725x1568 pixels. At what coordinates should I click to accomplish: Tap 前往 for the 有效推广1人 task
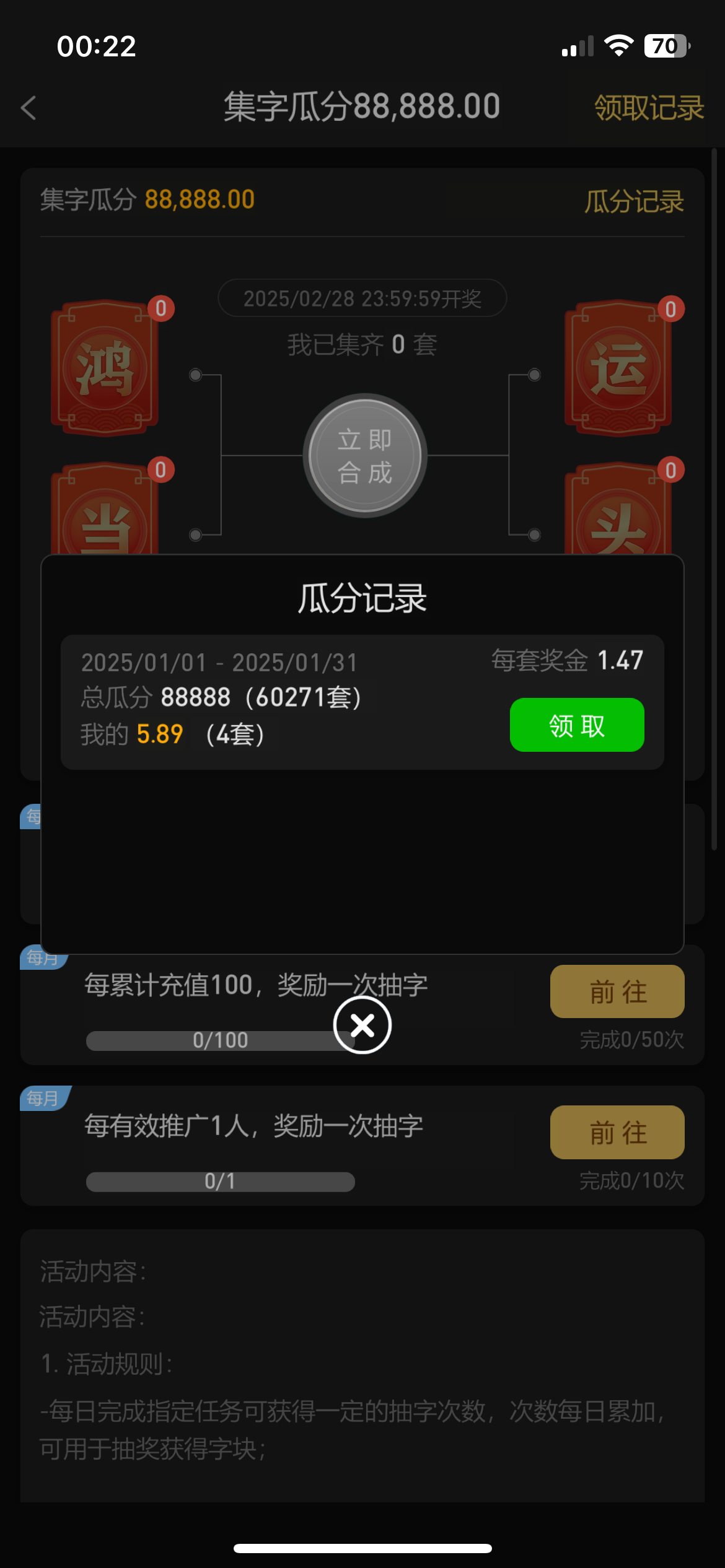point(617,1132)
